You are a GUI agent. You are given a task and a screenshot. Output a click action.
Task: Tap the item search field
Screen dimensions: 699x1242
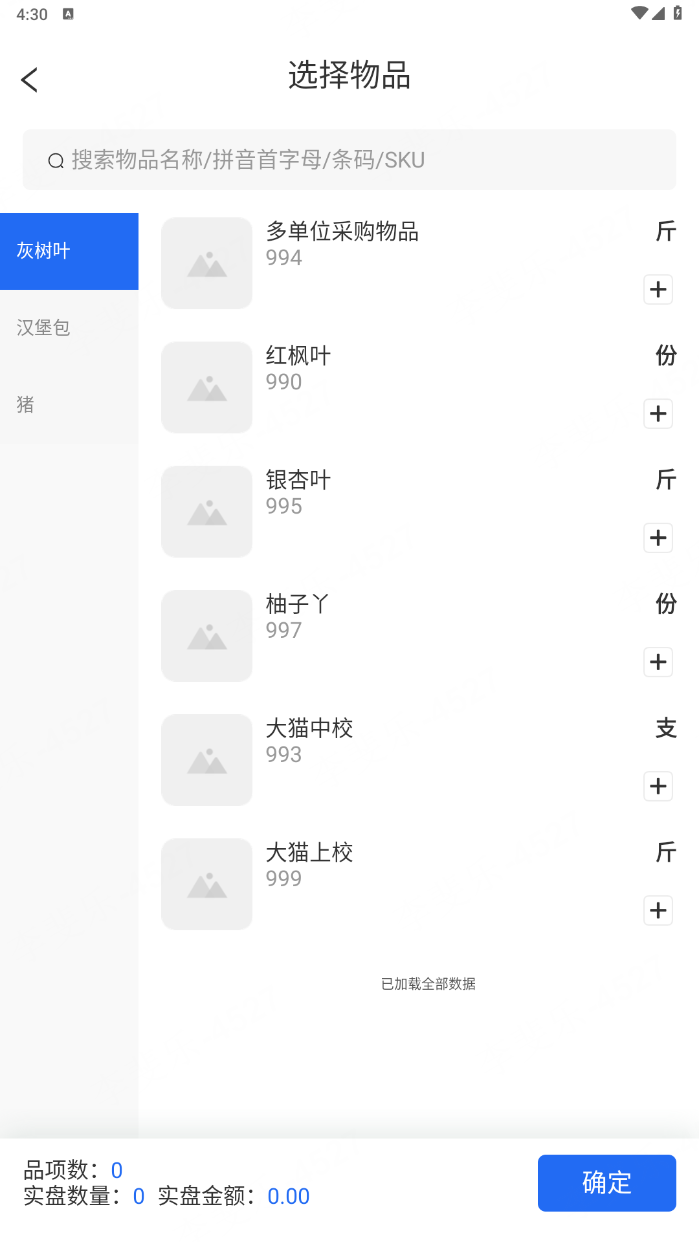click(349, 160)
